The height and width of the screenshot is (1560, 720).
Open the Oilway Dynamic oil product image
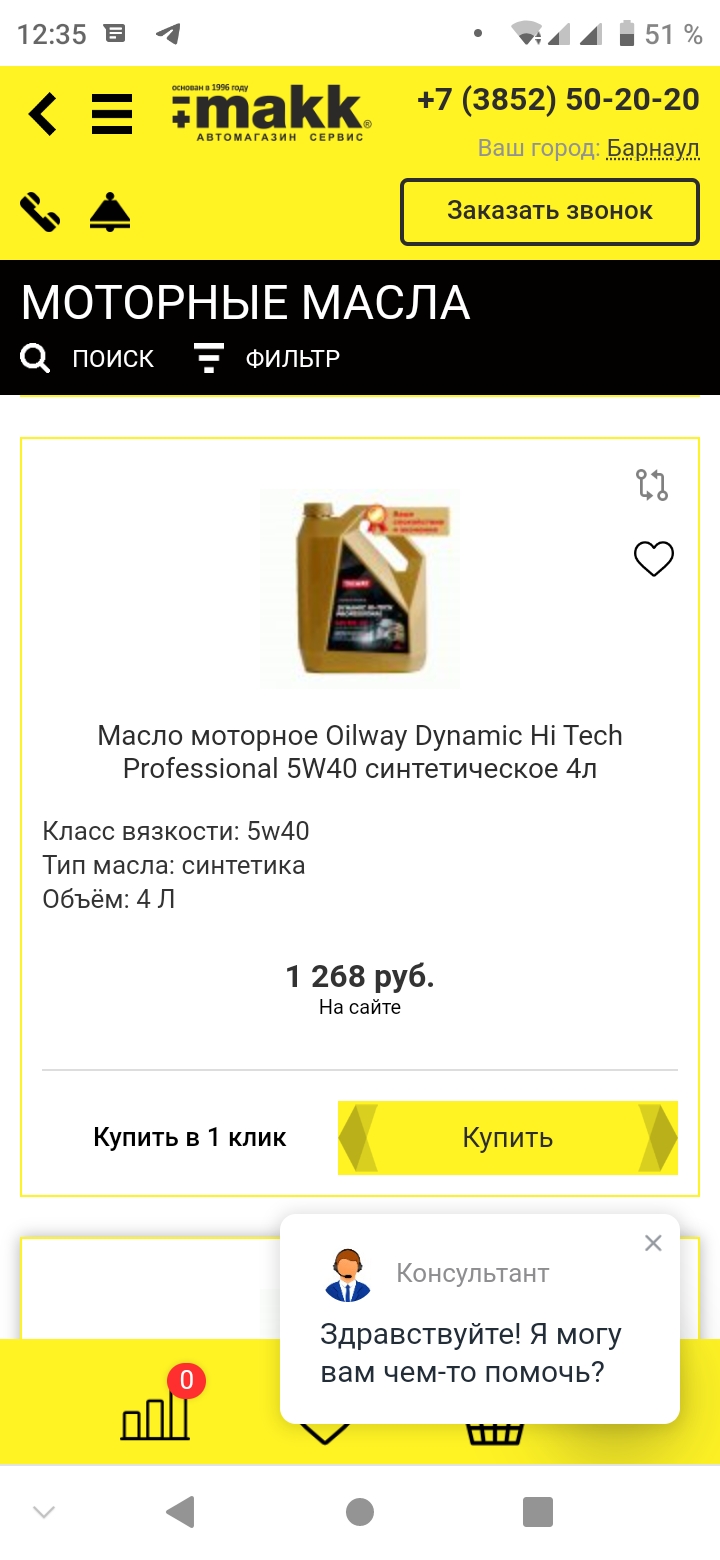[x=360, y=588]
